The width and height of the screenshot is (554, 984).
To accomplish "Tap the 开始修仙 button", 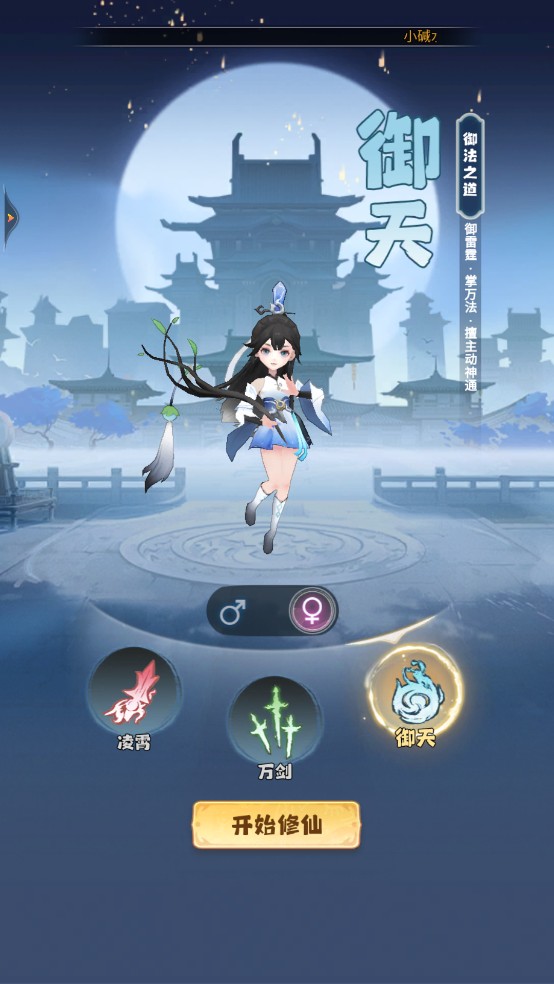I will [277, 825].
